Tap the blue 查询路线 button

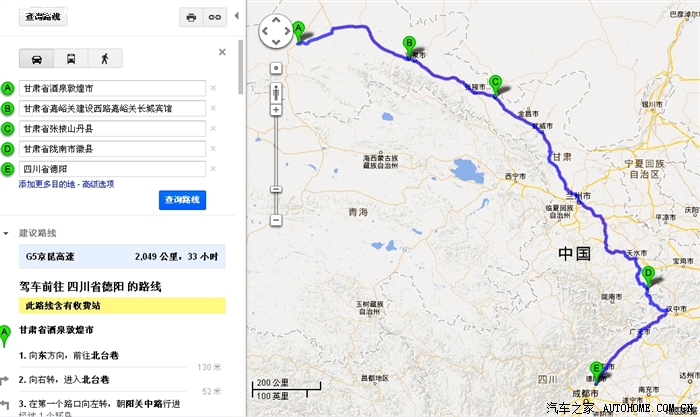tap(182, 201)
